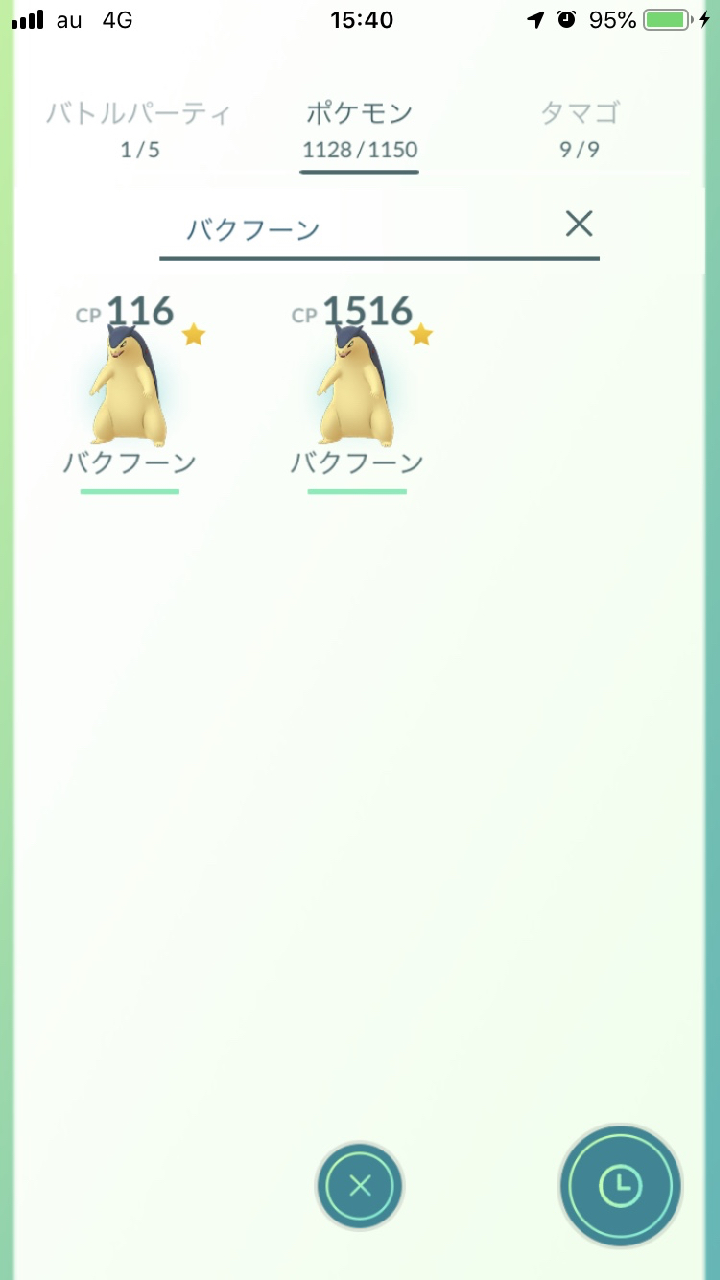Edit the バクフーン search field
This screenshot has width=720, height=1280.
tap(360, 229)
